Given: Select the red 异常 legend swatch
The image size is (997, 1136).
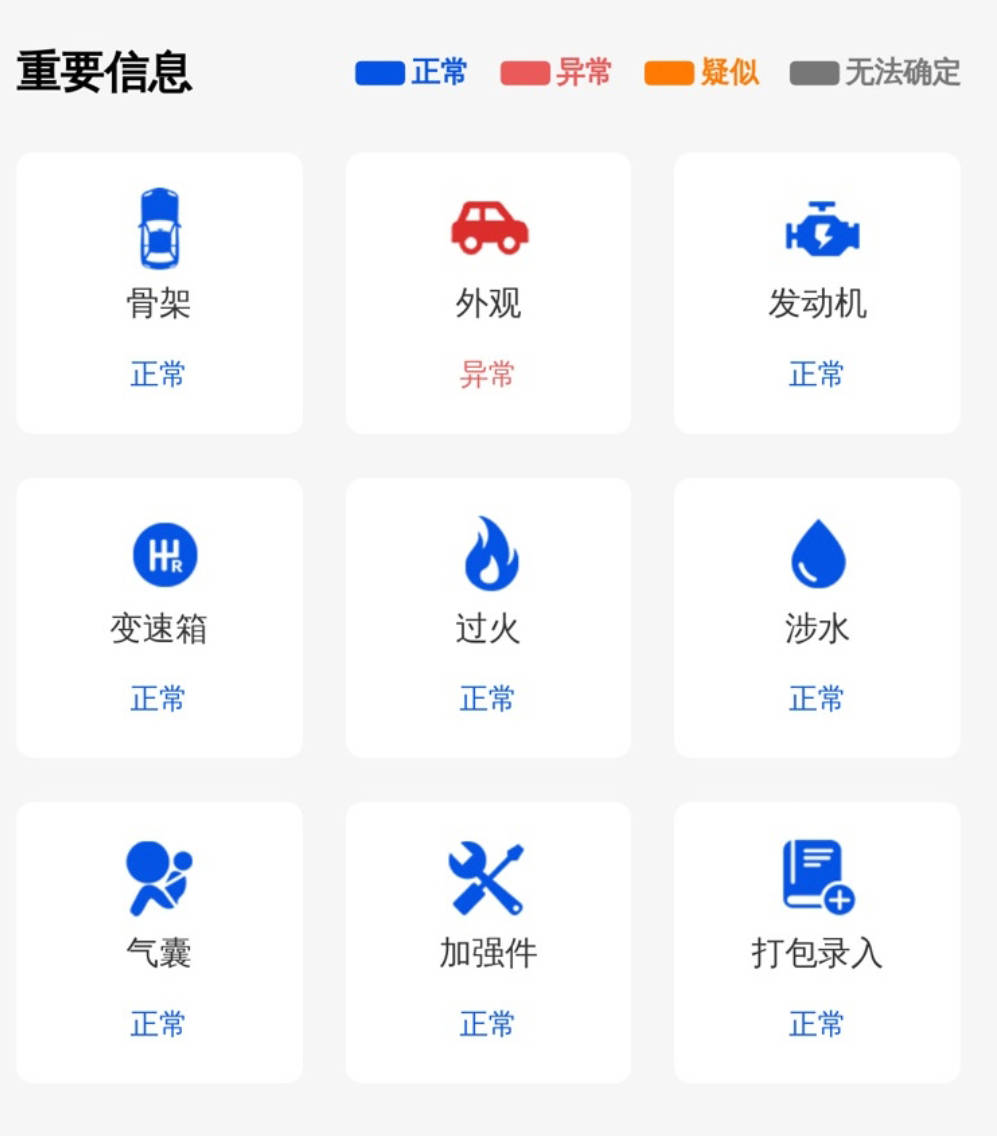Looking at the screenshot, I should [523, 72].
